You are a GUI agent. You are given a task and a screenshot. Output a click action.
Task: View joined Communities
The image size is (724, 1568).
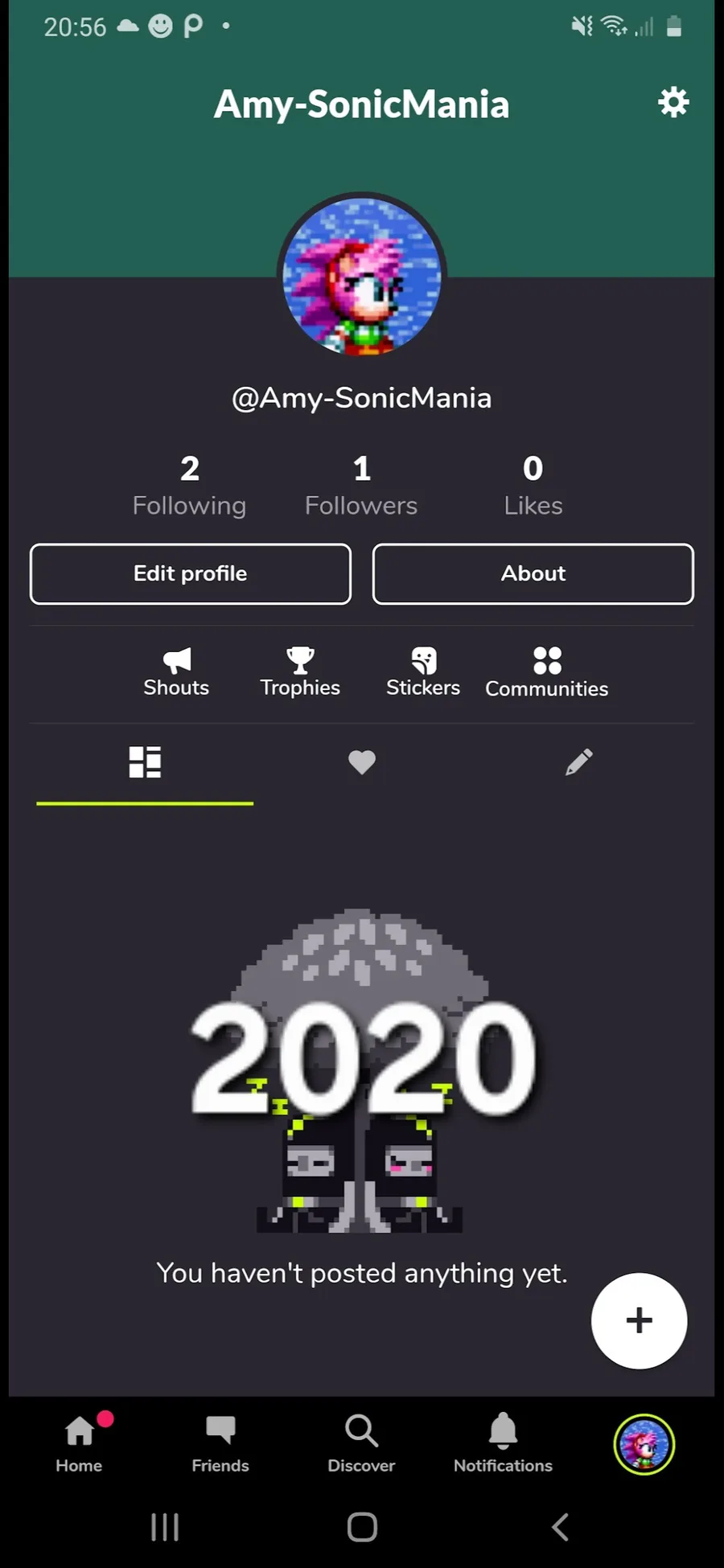pyautogui.click(x=547, y=671)
